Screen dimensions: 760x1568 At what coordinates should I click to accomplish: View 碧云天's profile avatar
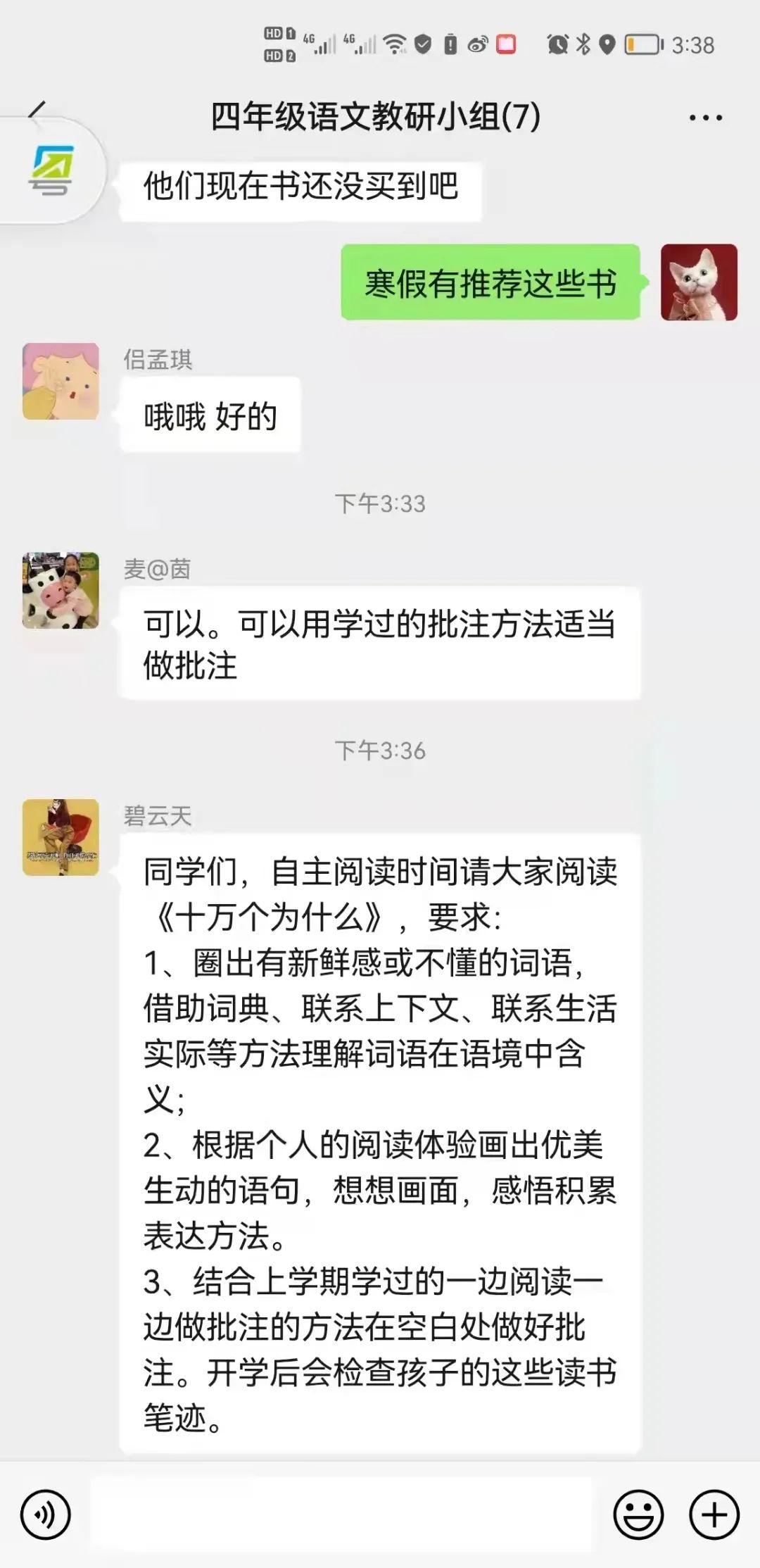61,837
